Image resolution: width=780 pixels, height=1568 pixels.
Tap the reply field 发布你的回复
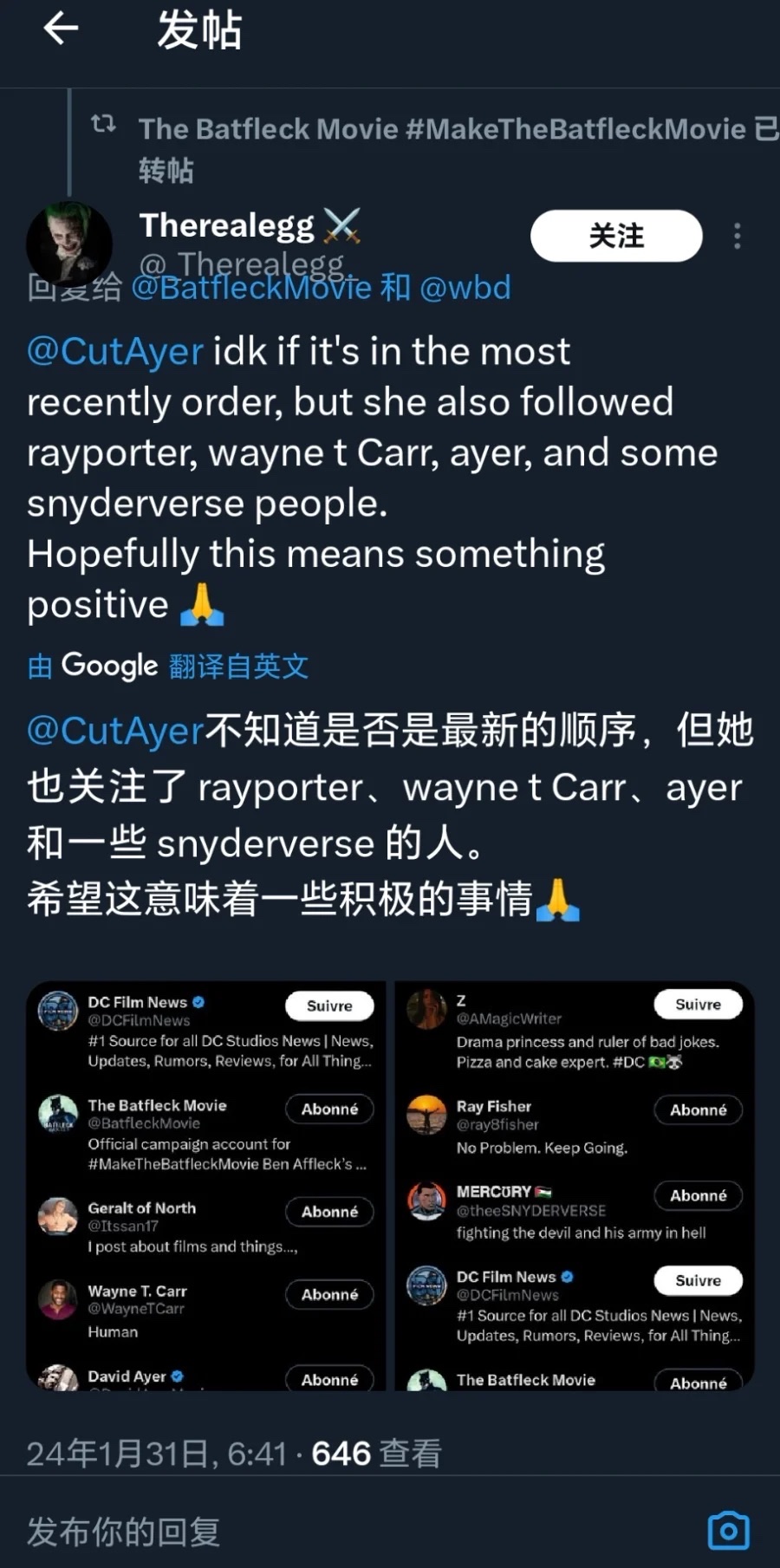[x=260, y=1532]
